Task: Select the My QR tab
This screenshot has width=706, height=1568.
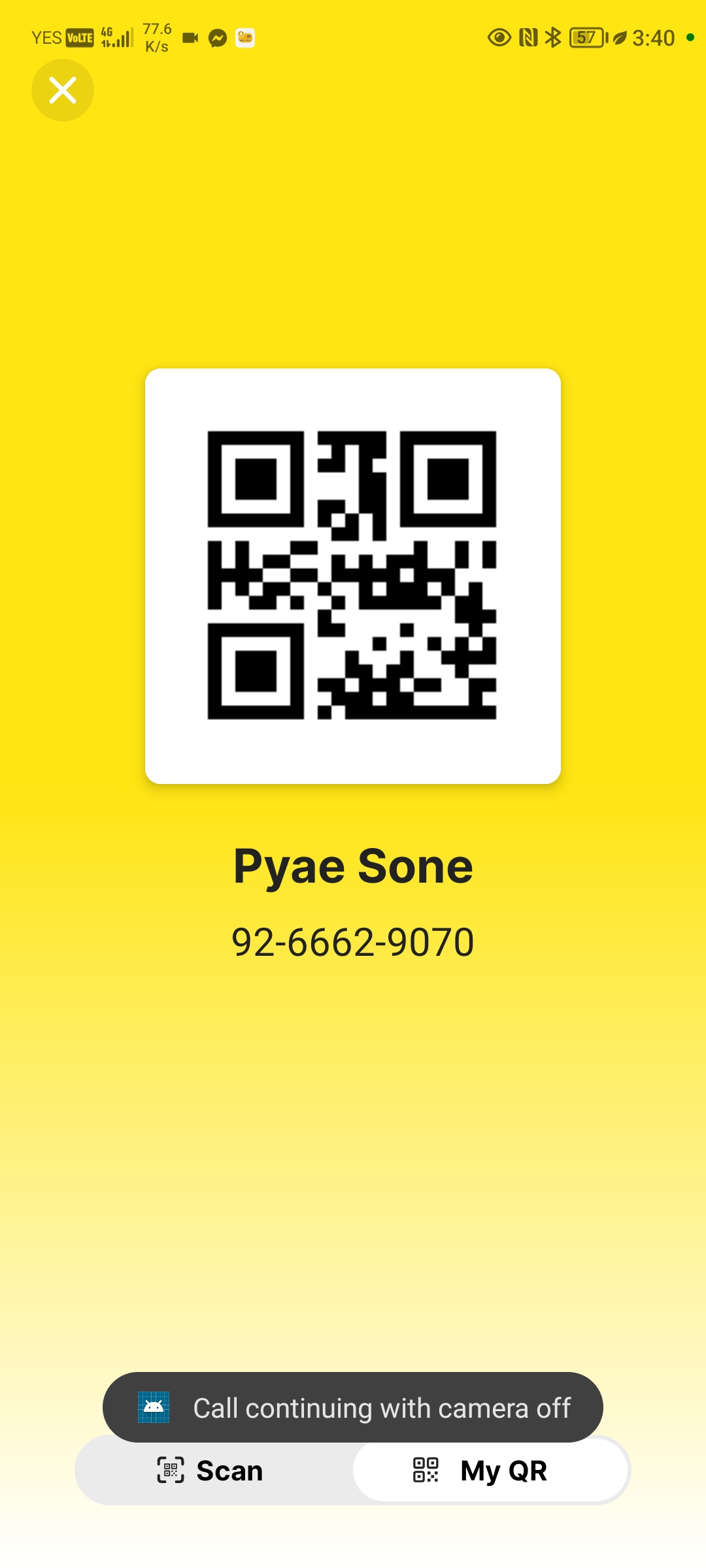Action: 490,1471
